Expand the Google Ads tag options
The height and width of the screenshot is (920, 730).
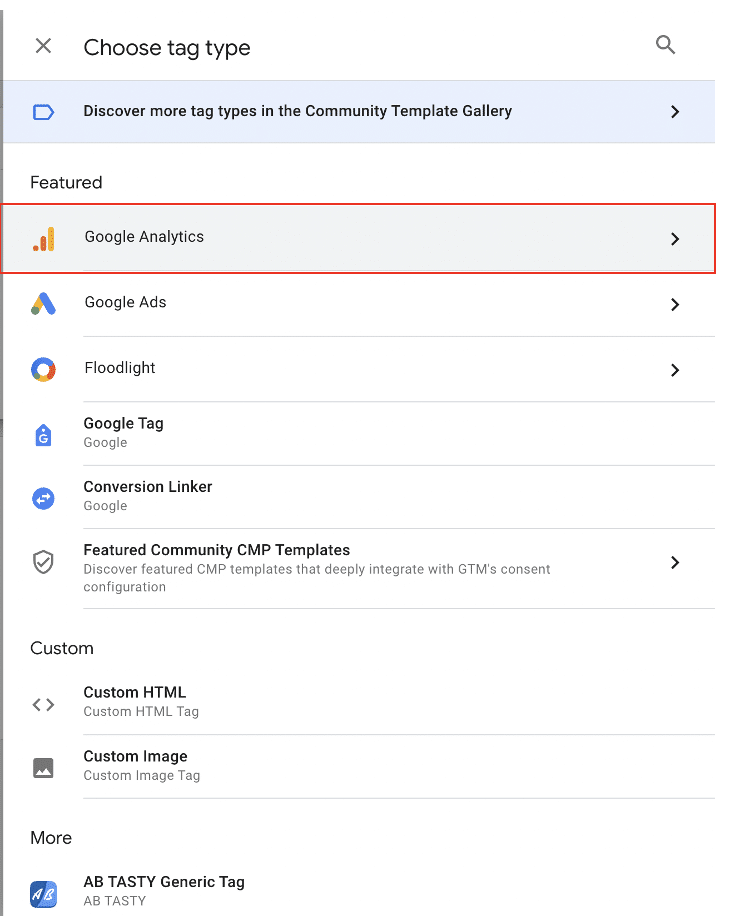click(675, 304)
